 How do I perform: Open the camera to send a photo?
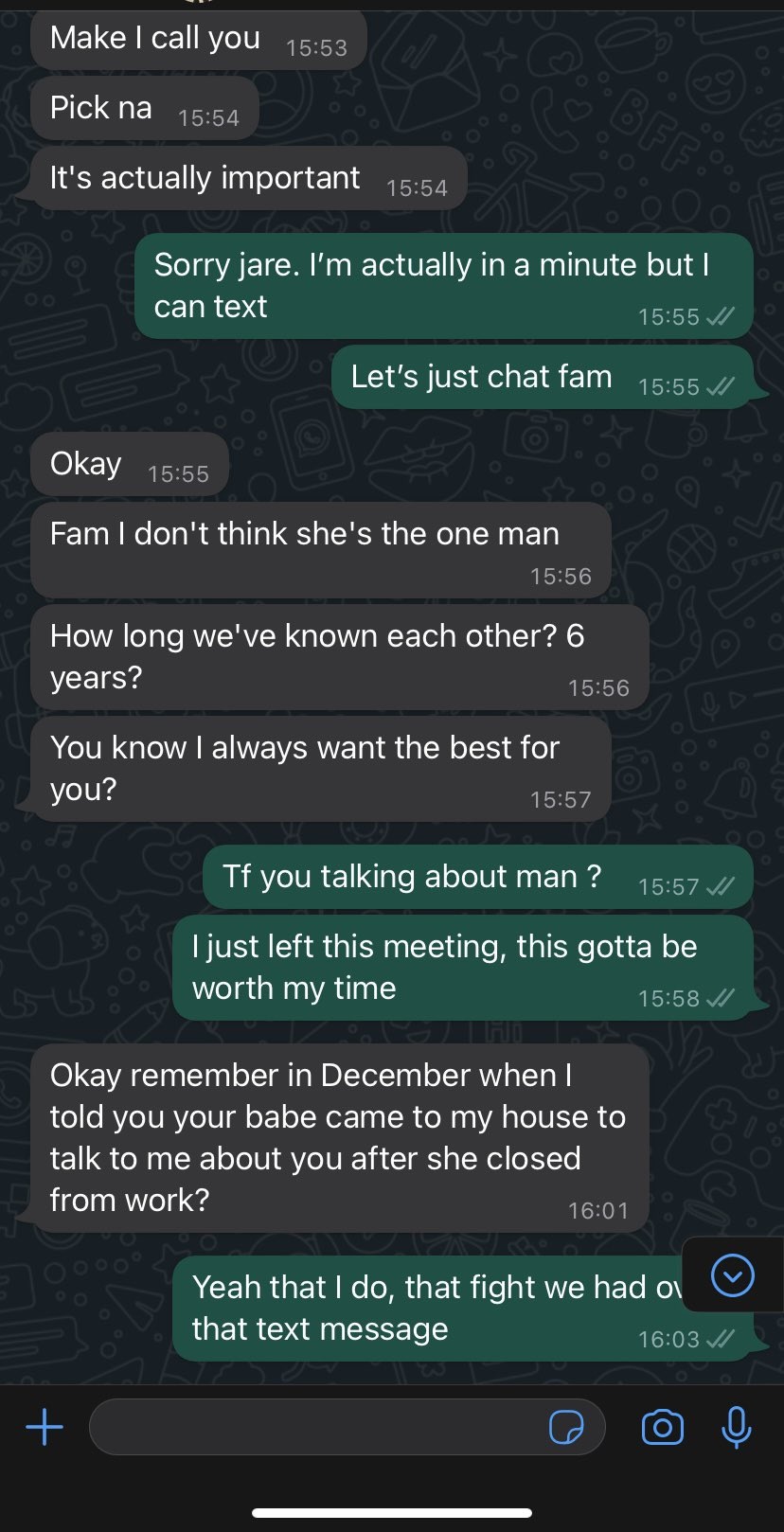[662, 1427]
